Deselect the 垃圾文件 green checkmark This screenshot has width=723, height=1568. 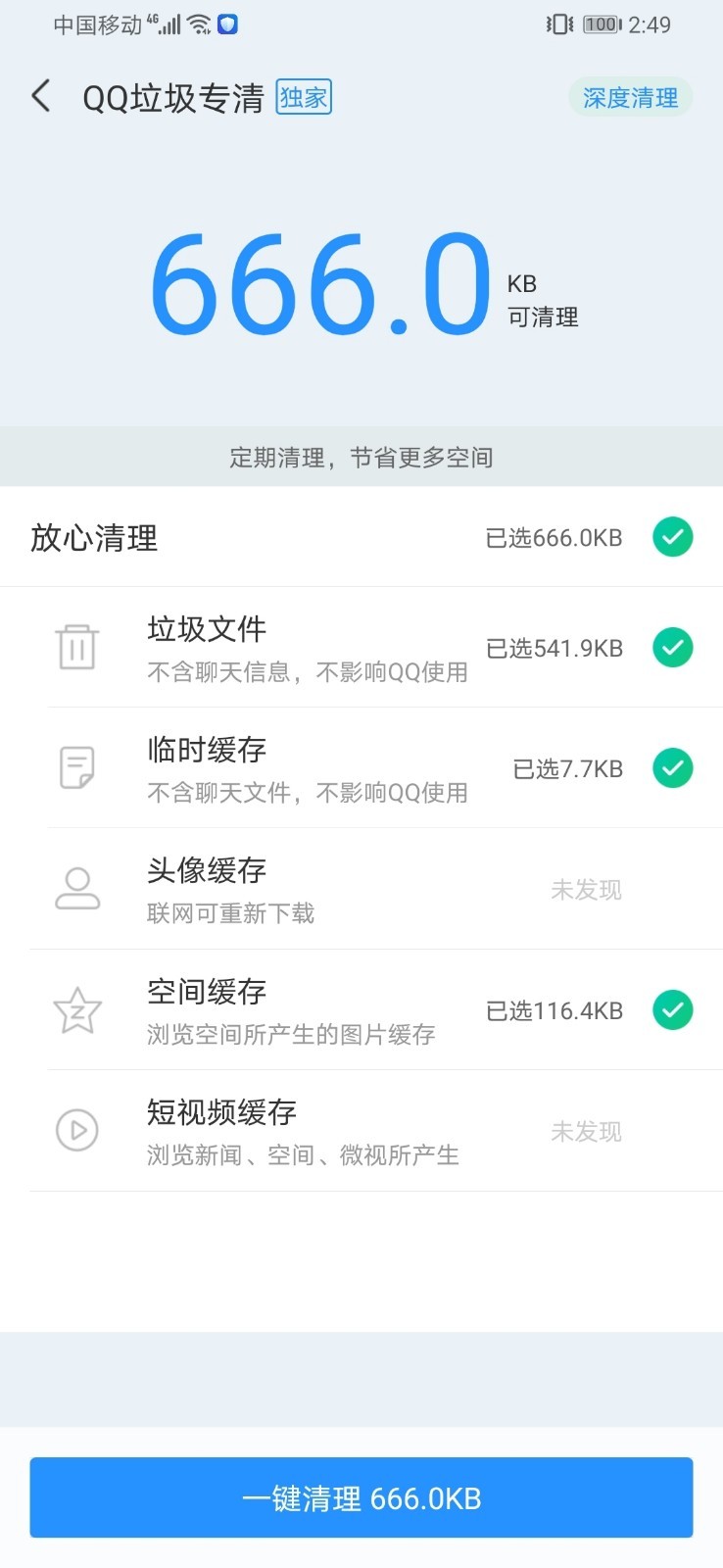click(672, 647)
